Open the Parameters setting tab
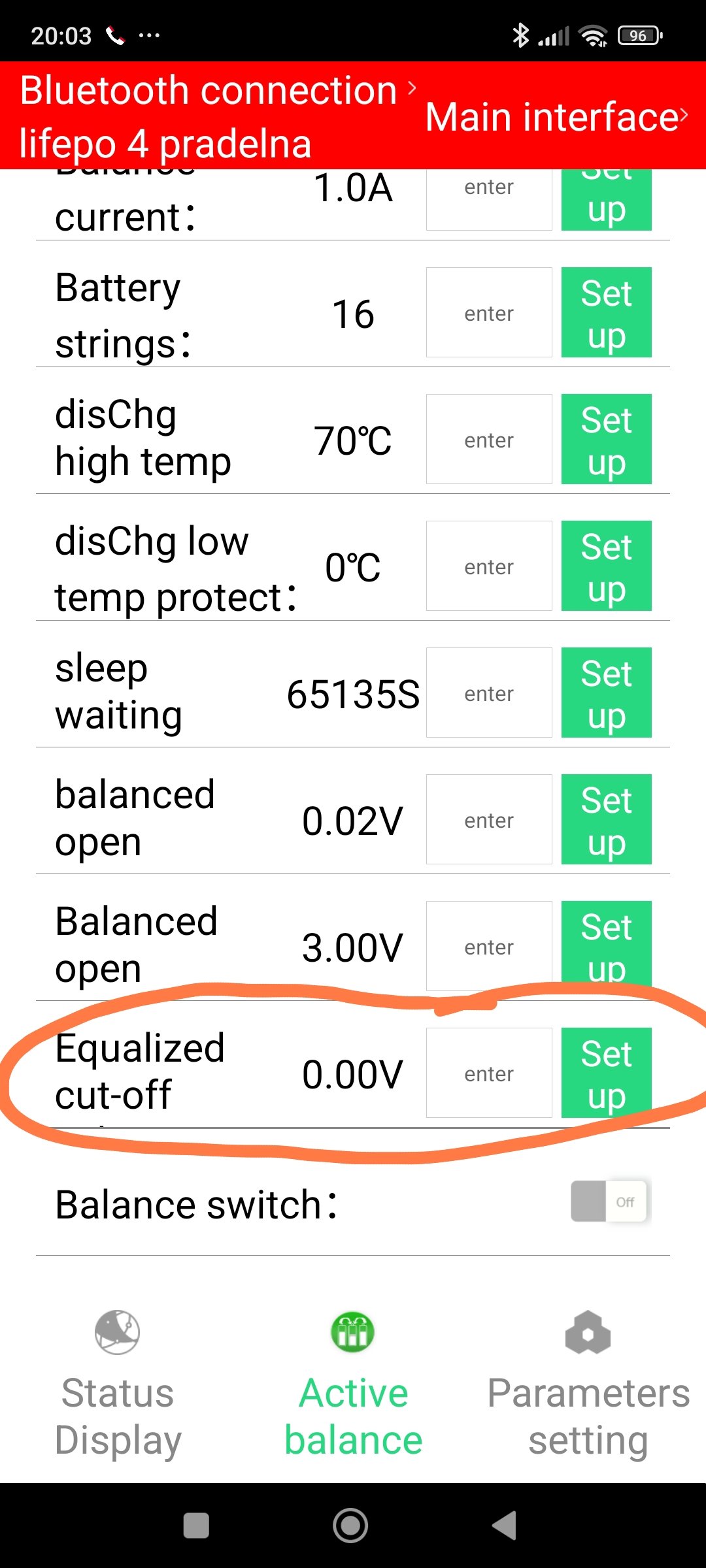Screen dimensions: 706x1568 tap(588, 1384)
